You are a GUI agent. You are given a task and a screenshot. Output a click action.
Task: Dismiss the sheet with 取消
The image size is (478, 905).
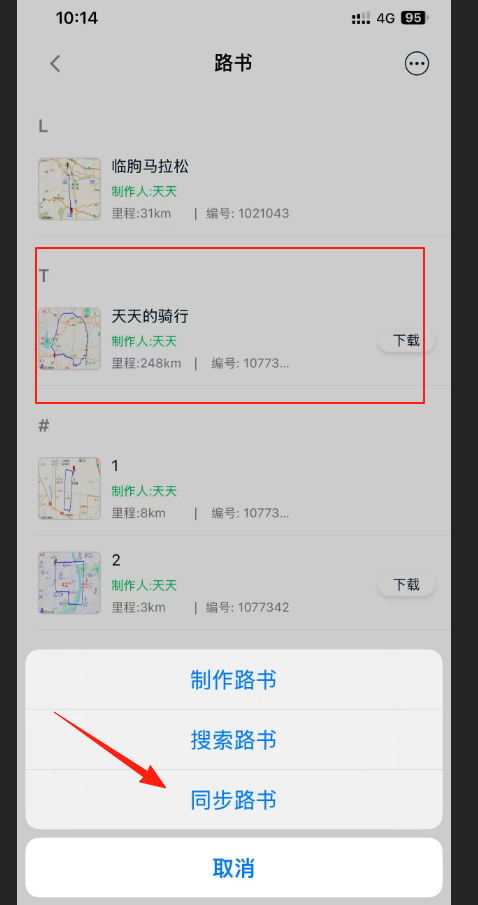coord(234,867)
